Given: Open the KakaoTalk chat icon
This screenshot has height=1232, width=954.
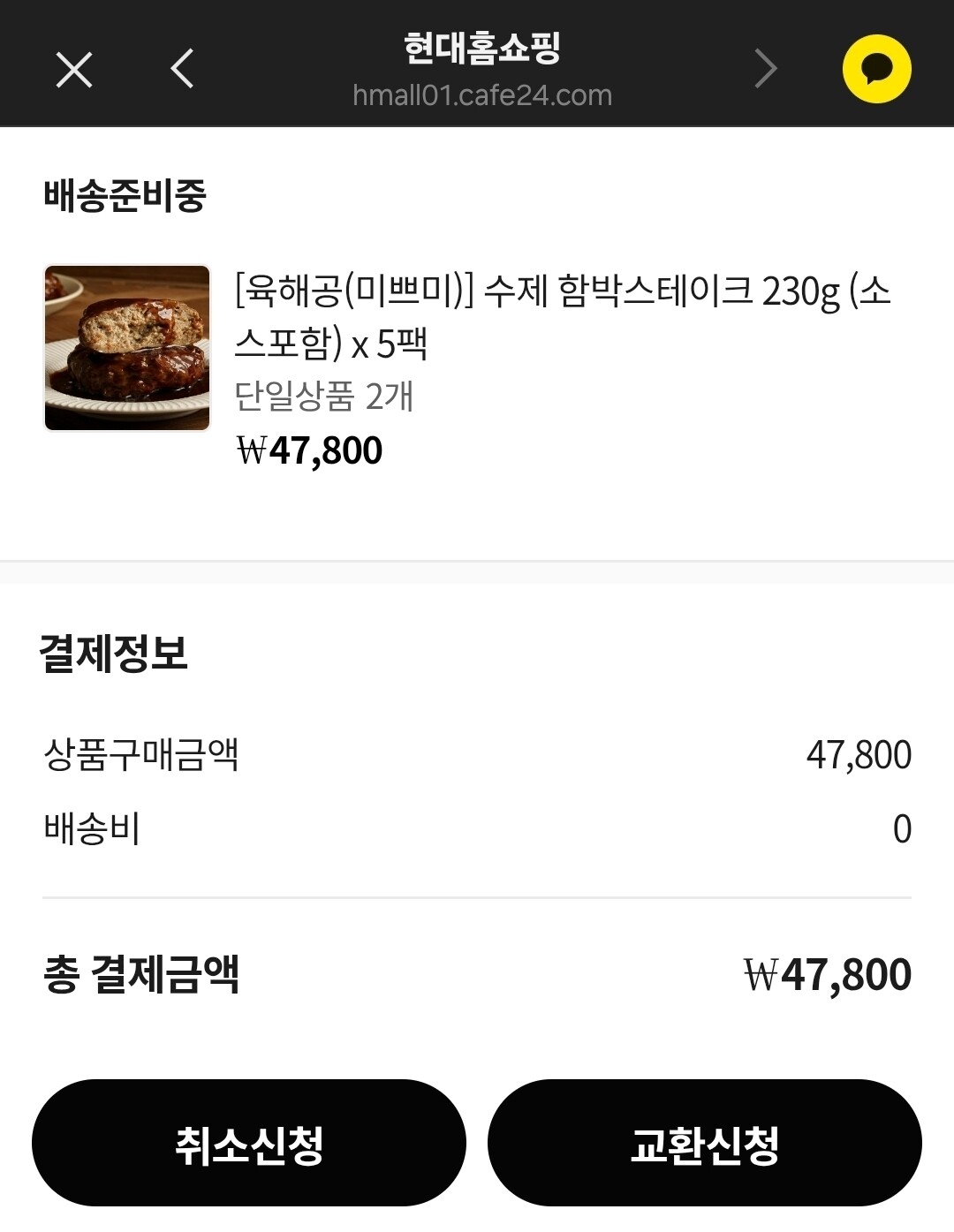Looking at the screenshot, I should click(x=876, y=69).
